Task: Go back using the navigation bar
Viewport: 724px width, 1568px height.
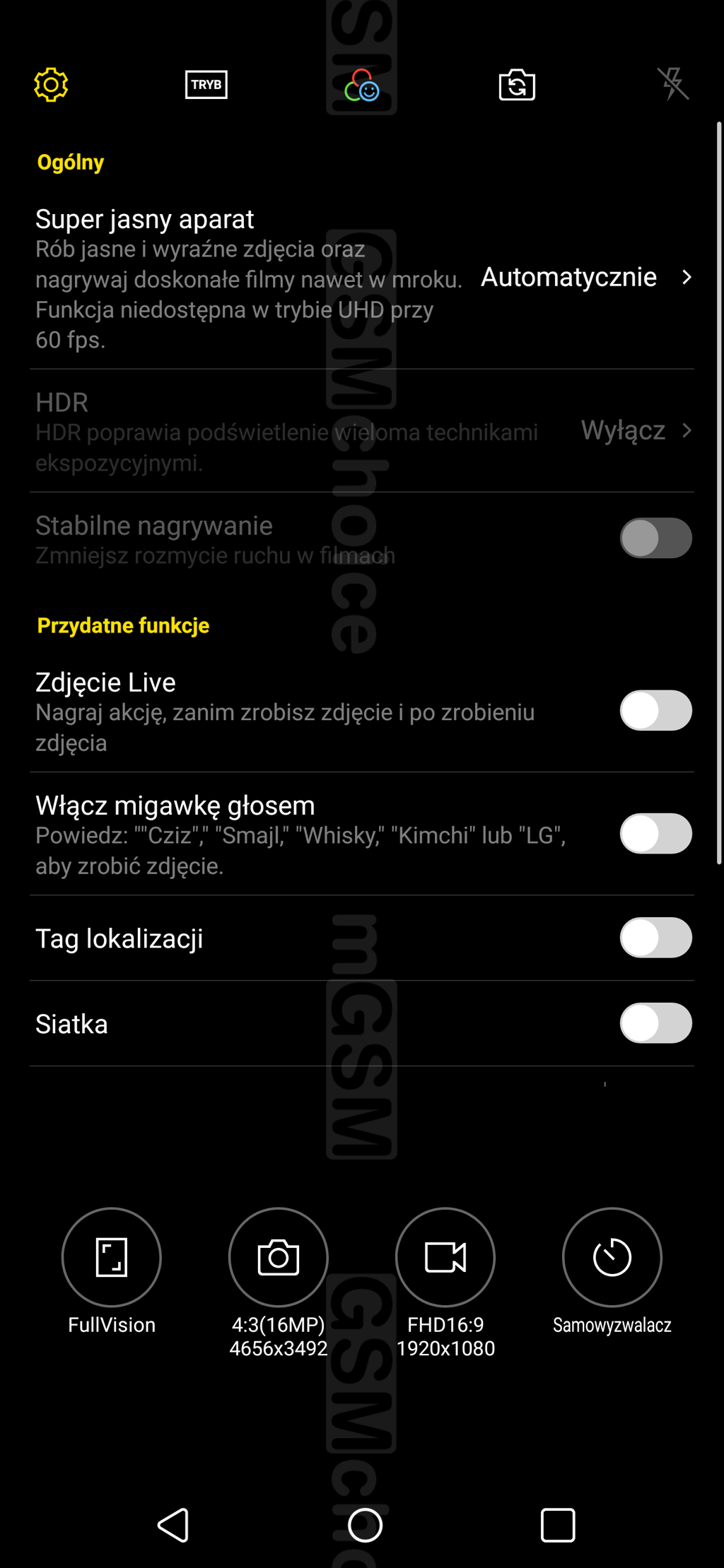Action: click(x=173, y=1524)
